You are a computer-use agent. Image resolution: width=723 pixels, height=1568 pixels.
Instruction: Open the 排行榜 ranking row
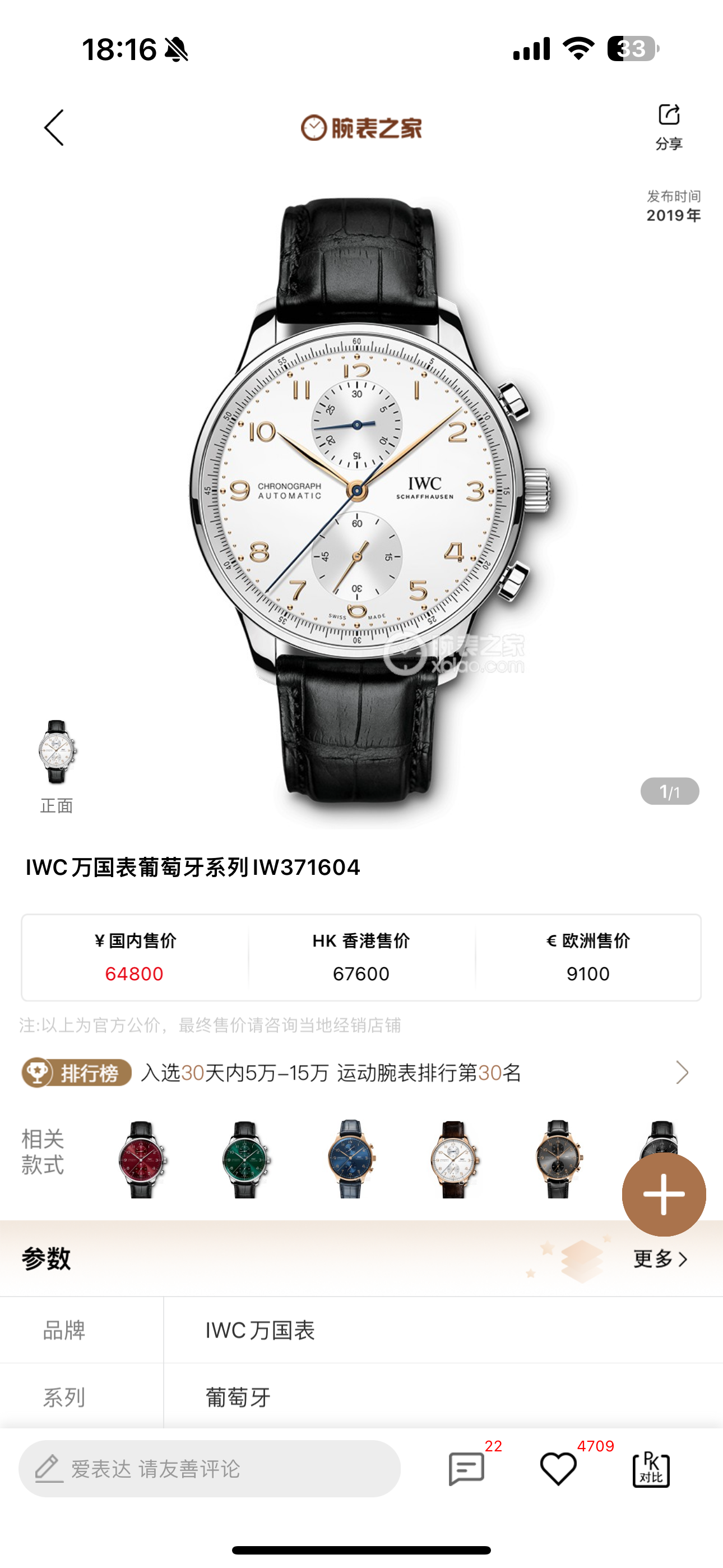(359, 1072)
